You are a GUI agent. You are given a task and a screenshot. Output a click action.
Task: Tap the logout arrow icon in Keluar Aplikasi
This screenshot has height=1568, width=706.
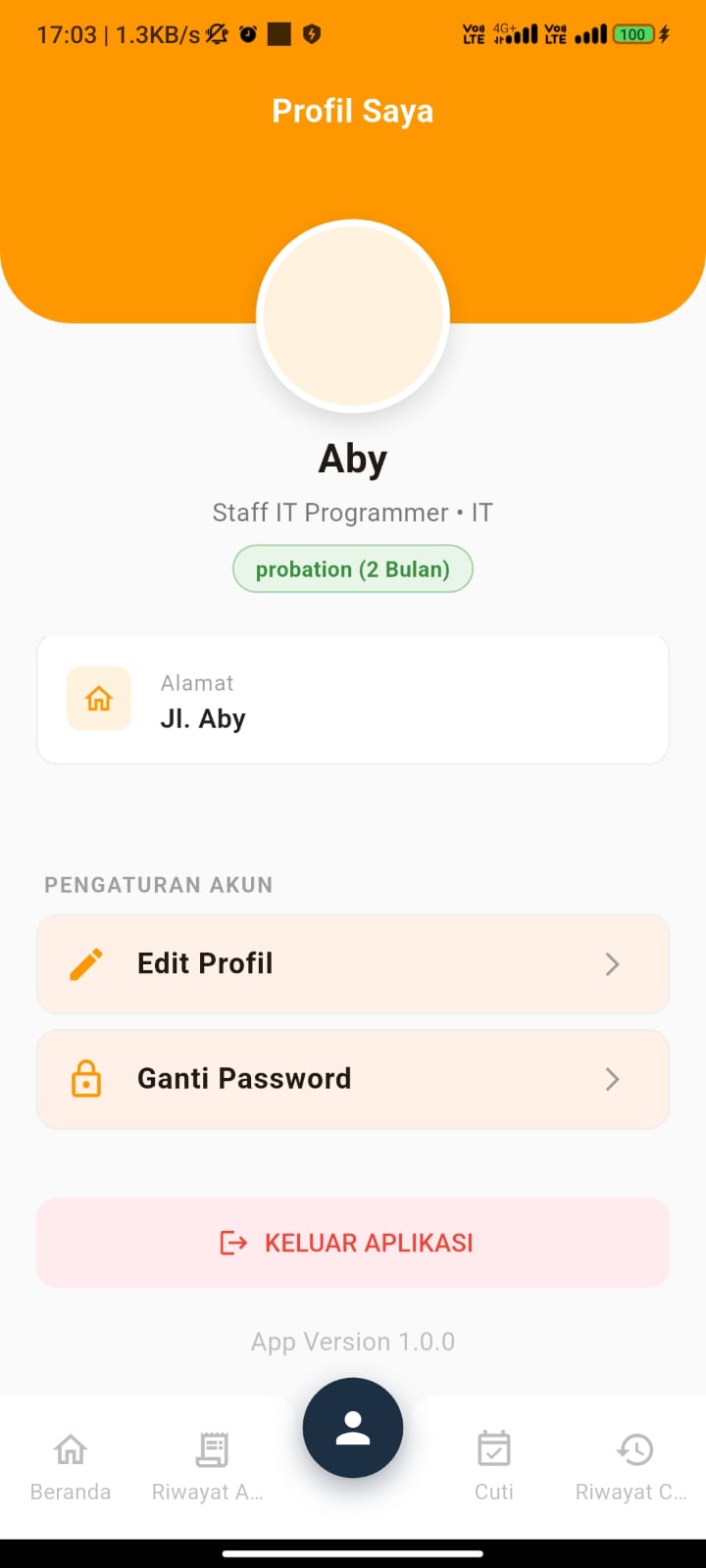(231, 1242)
